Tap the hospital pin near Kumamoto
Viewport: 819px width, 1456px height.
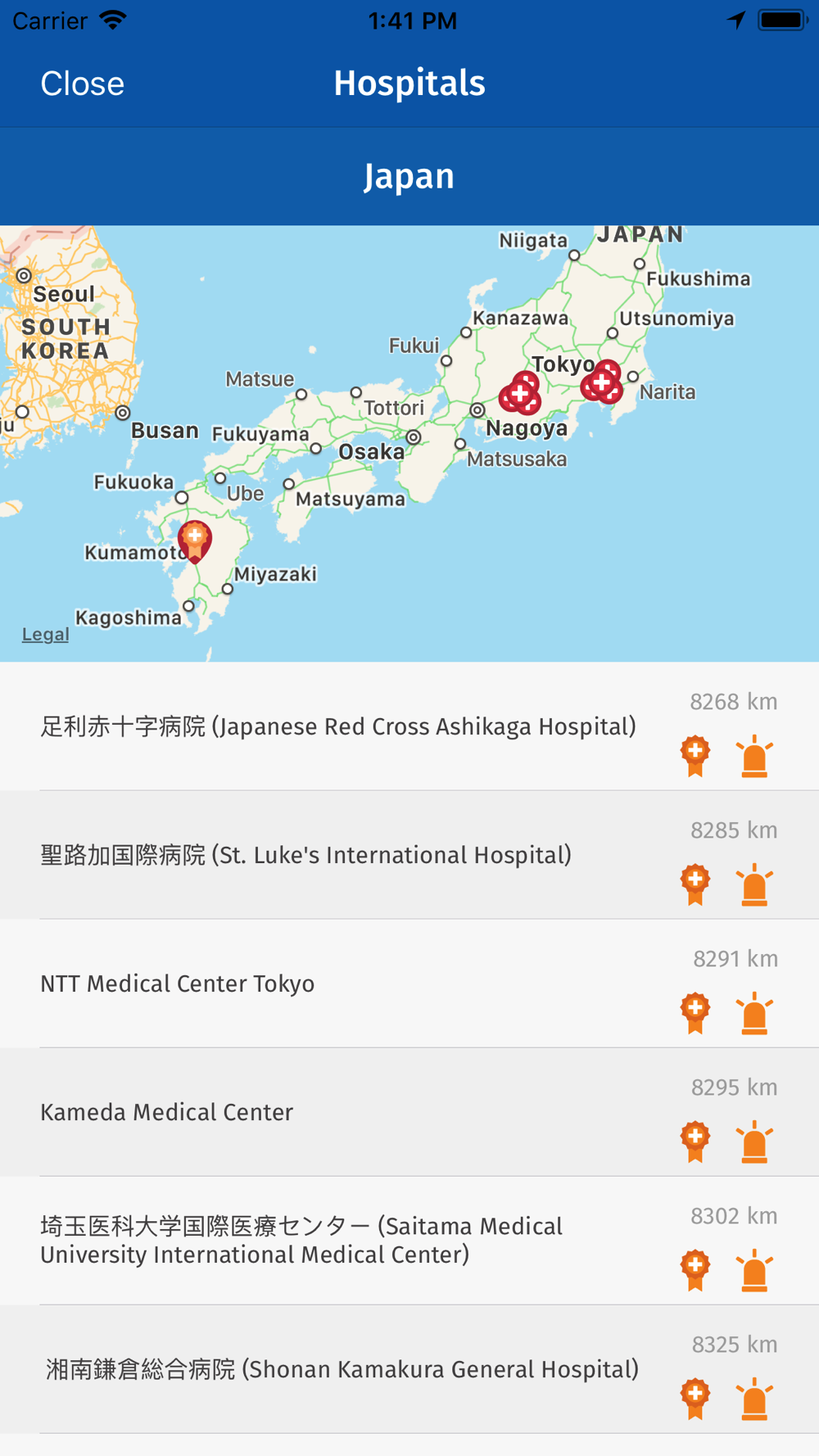[195, 541]
